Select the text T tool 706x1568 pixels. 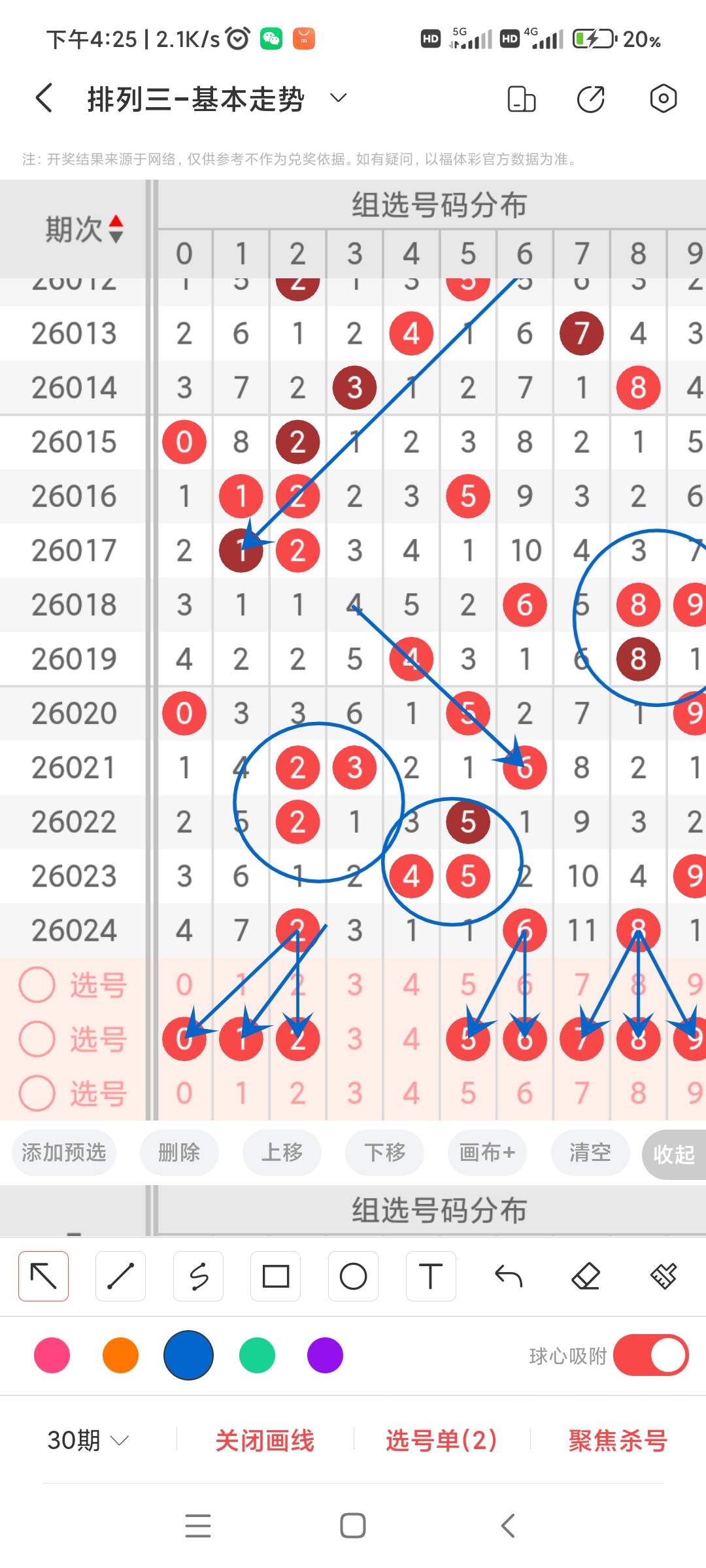pos(430,1276)
